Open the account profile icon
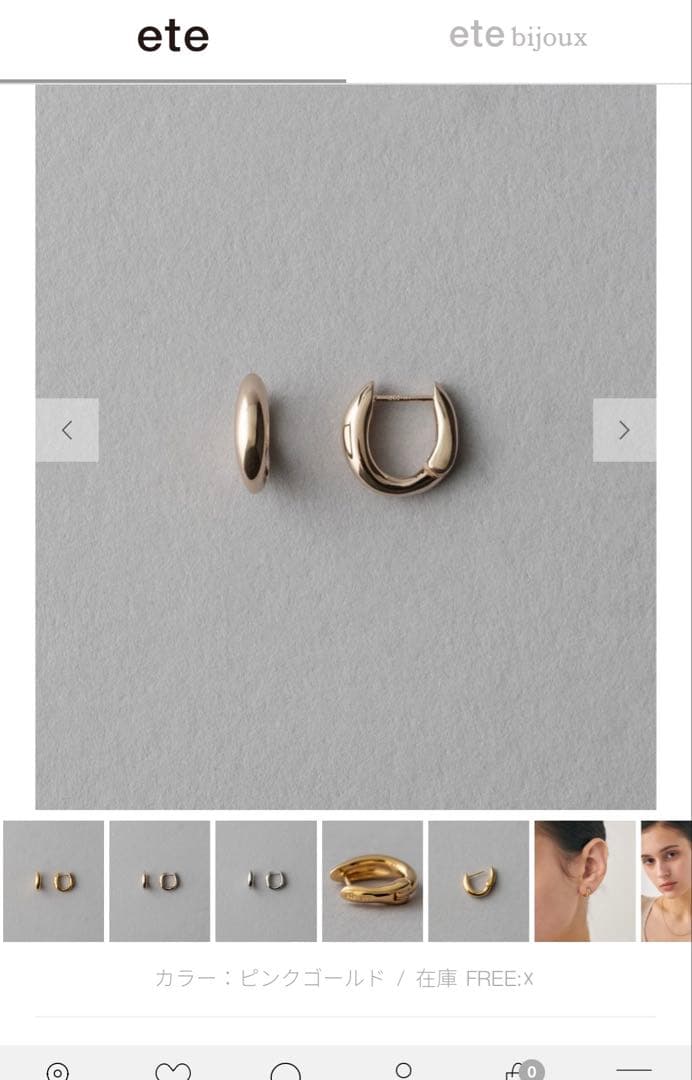 [403, 1071]
